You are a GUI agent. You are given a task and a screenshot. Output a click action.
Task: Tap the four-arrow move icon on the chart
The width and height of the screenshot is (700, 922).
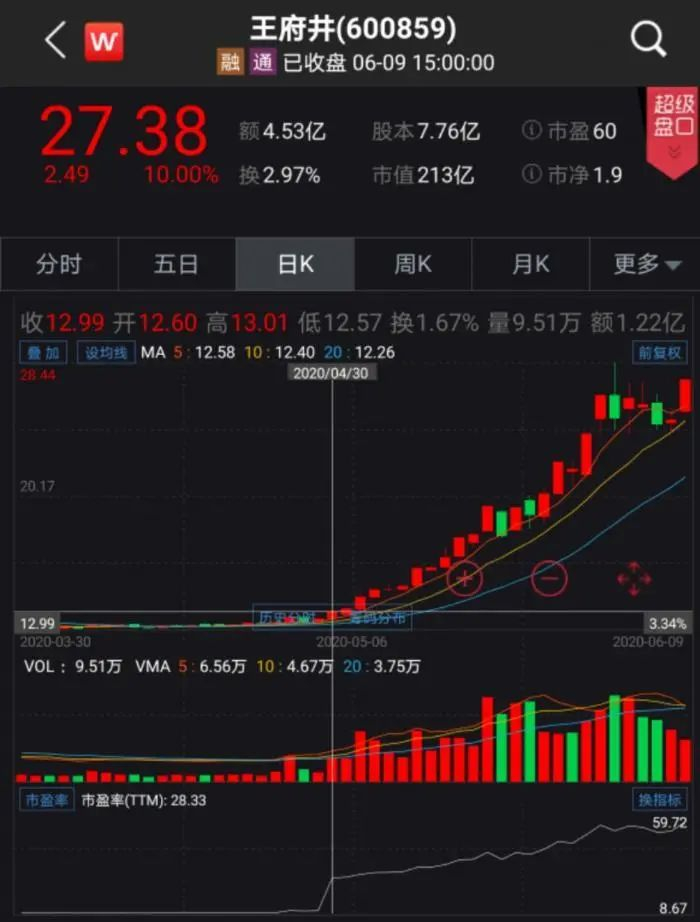634,577
